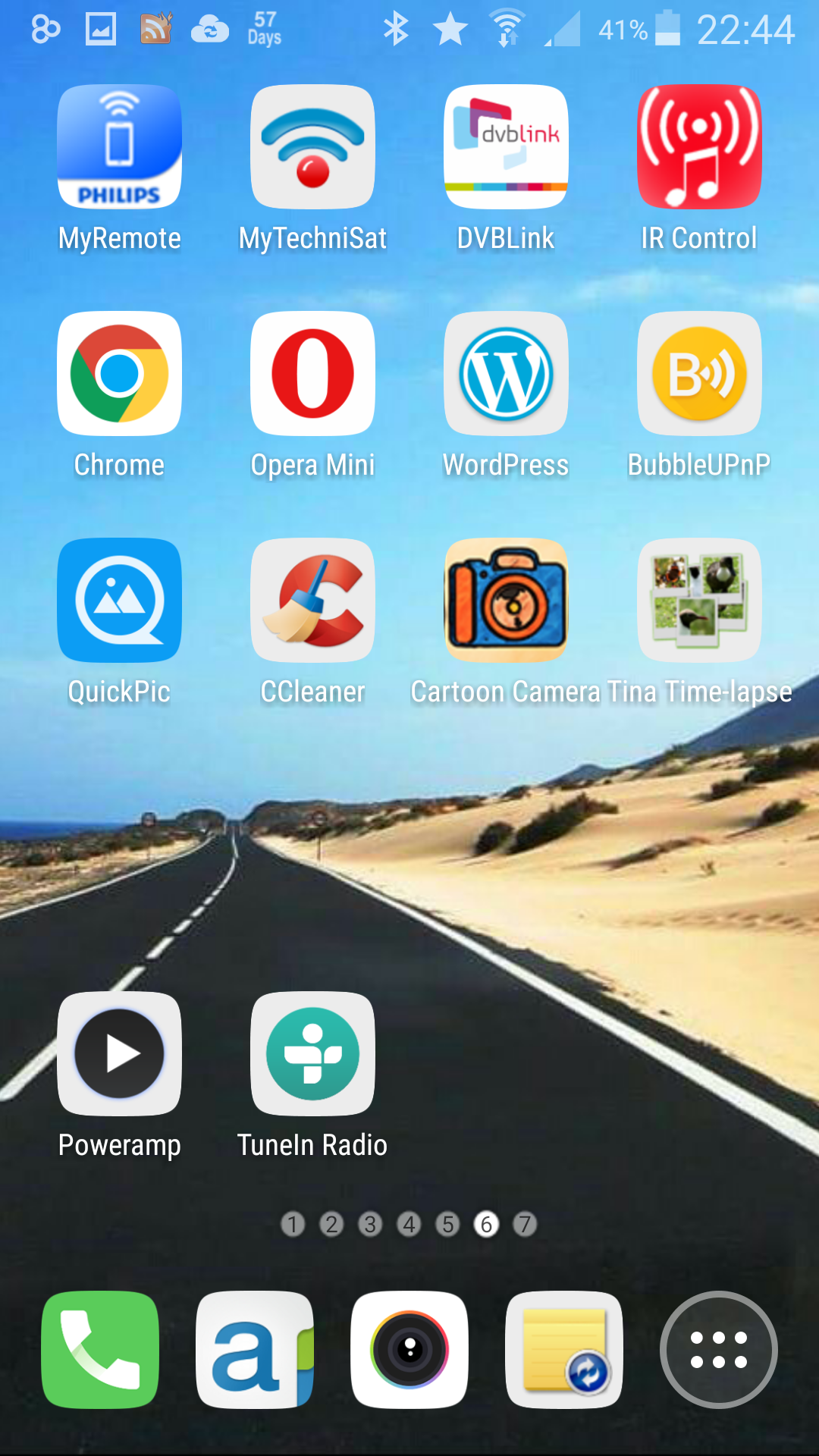Open the app drawer
Image resolution: width=819 pixels, height=1456 pixels.
(x=719, y=1350)
